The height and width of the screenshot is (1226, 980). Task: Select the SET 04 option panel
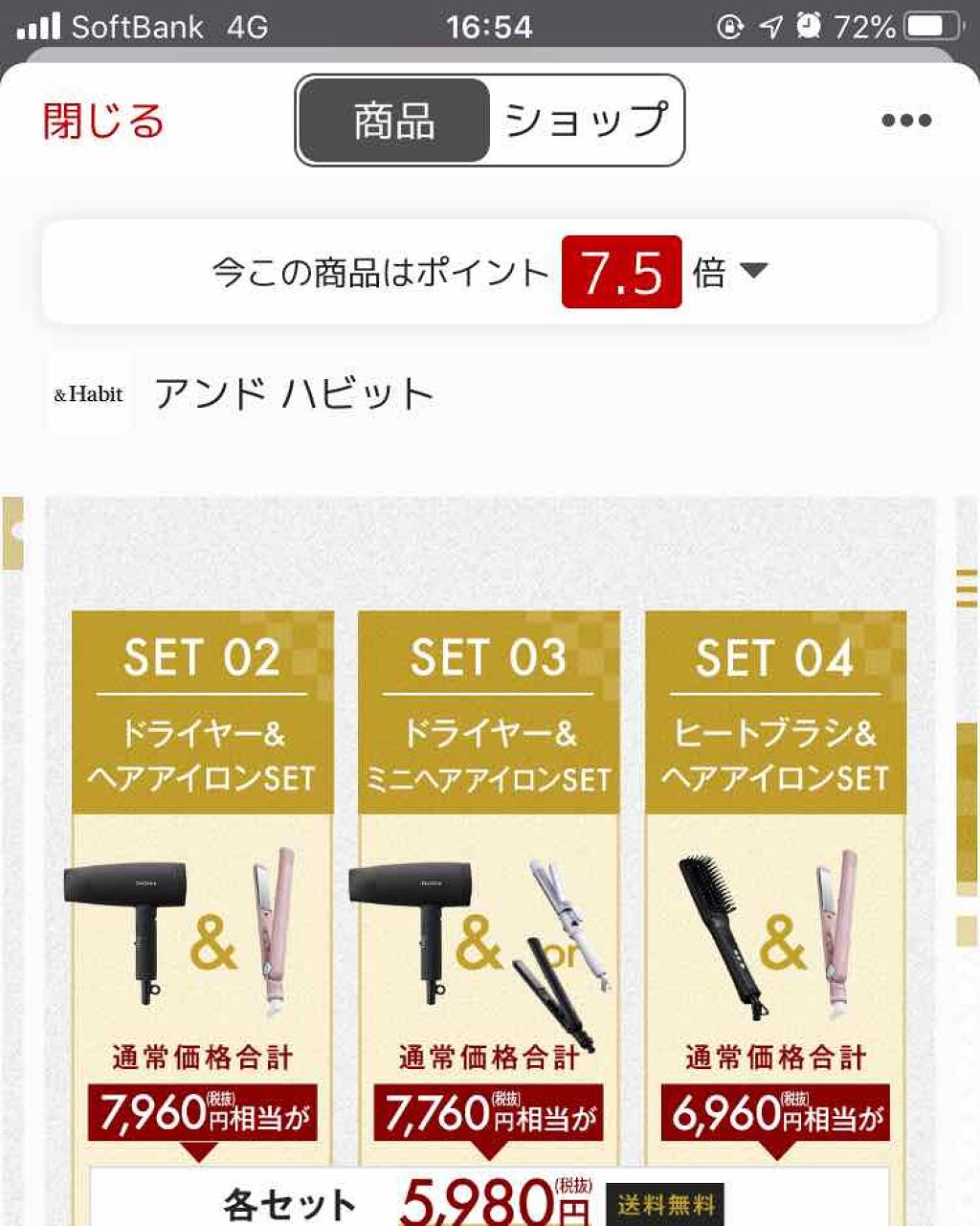tap(777, 861)
